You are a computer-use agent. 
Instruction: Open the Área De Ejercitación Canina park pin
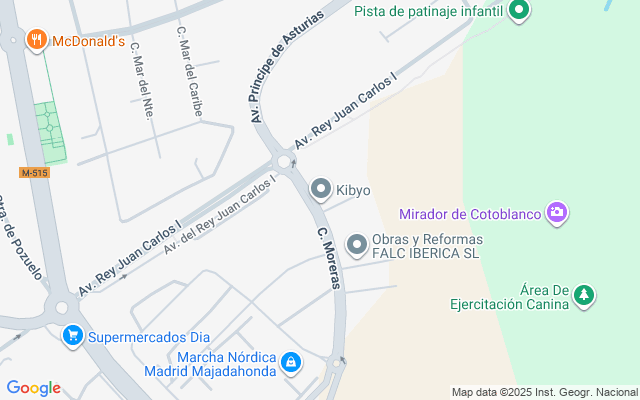(x=585, y=295)
